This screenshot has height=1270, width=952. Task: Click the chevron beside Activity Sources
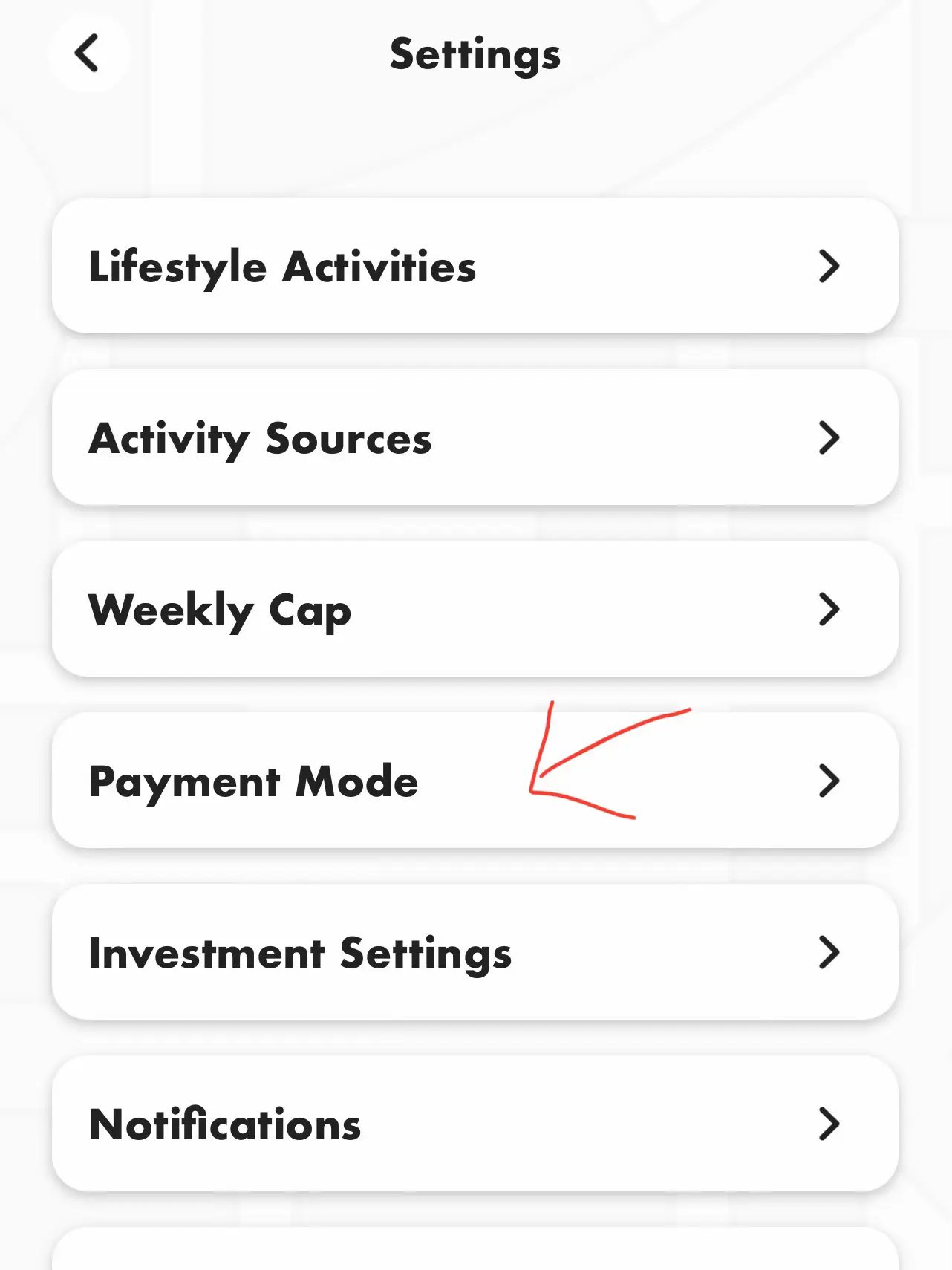(x=830, y=438)
